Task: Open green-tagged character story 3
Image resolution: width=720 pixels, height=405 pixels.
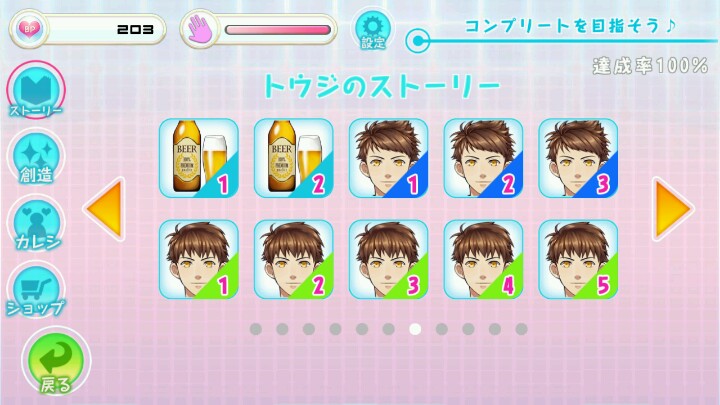Action: point(389,259)
